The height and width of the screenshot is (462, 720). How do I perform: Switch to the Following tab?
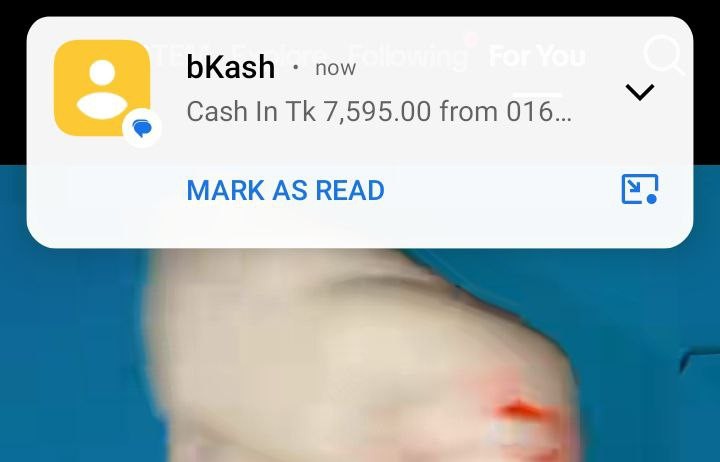click(x=407, y=55)
